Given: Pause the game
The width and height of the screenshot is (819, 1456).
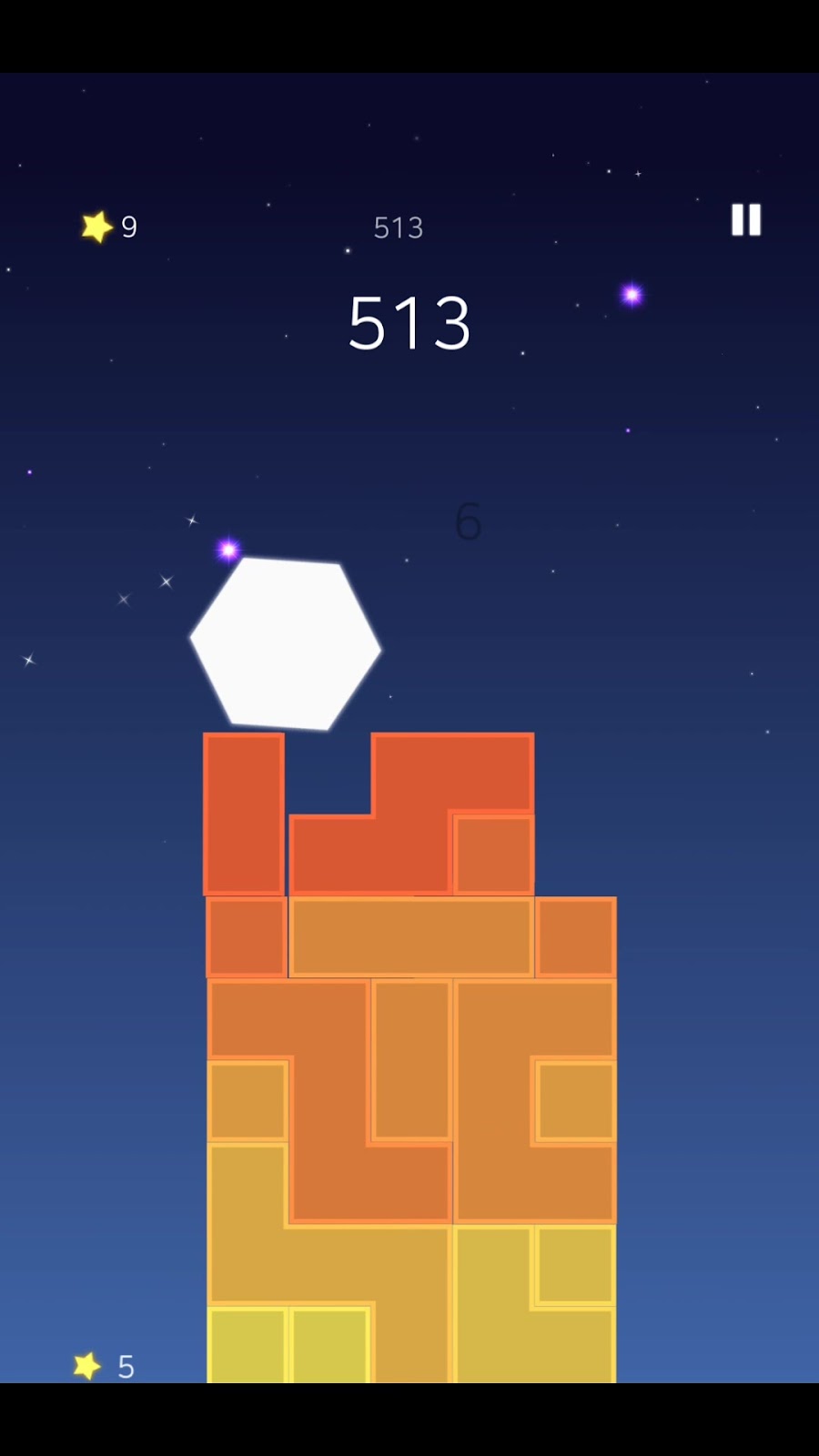Looking at the screenshot, I should coord(745,220).
